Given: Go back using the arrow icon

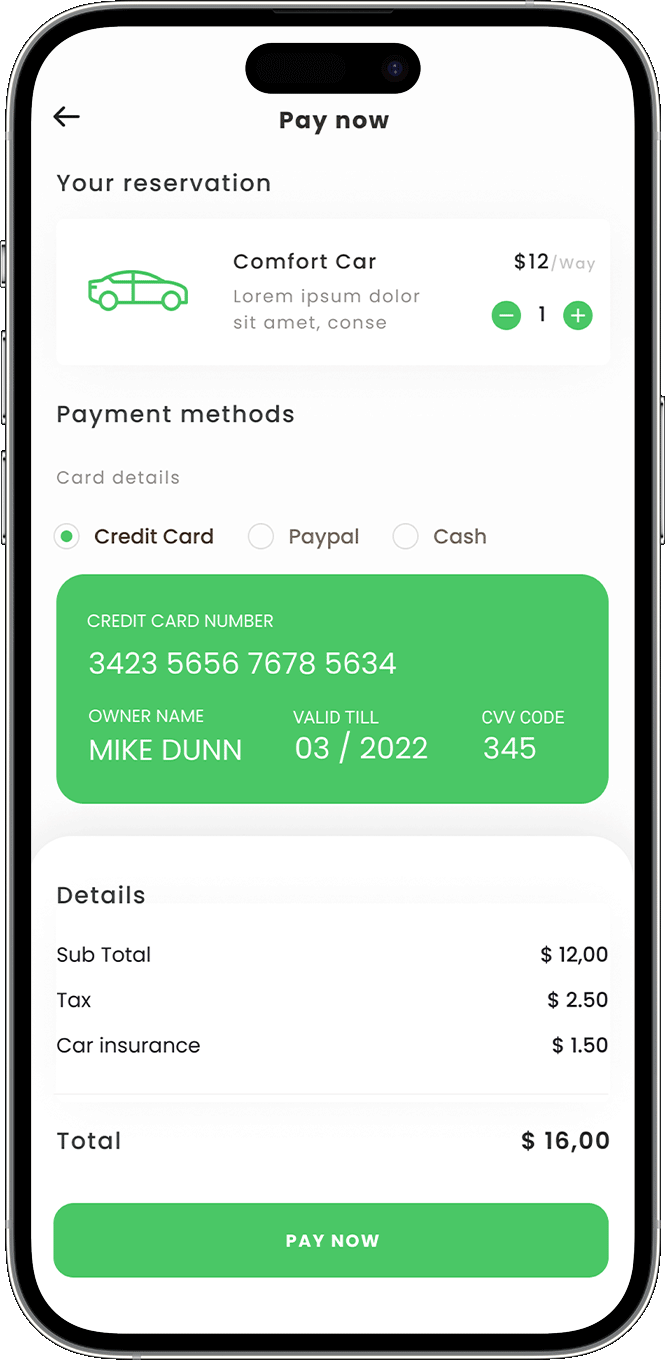Looking at the screenshot, I should 67,117.
